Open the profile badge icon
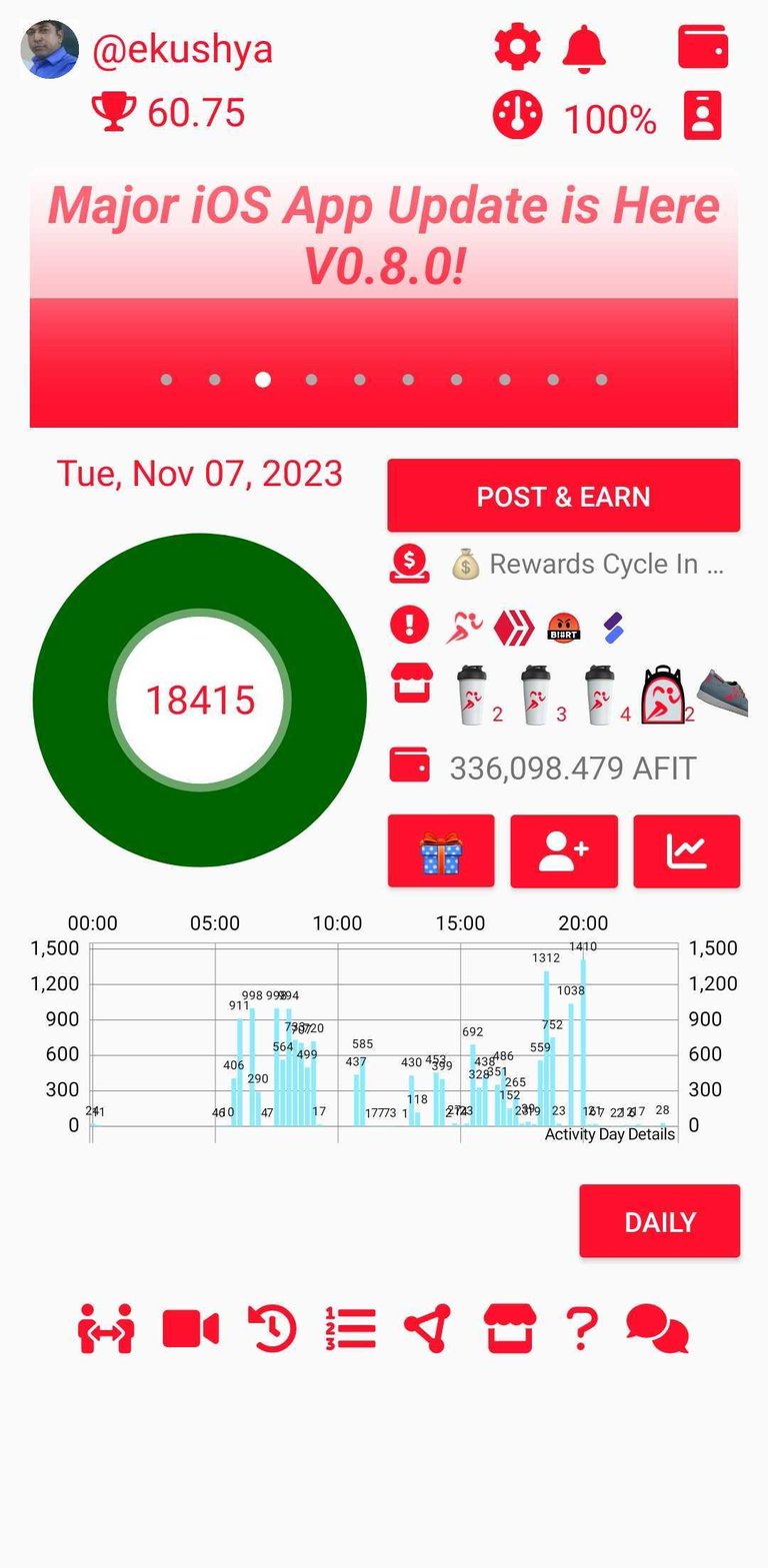Image resolution: width=768 pixels, height=1568 pixels. (702, 117)
